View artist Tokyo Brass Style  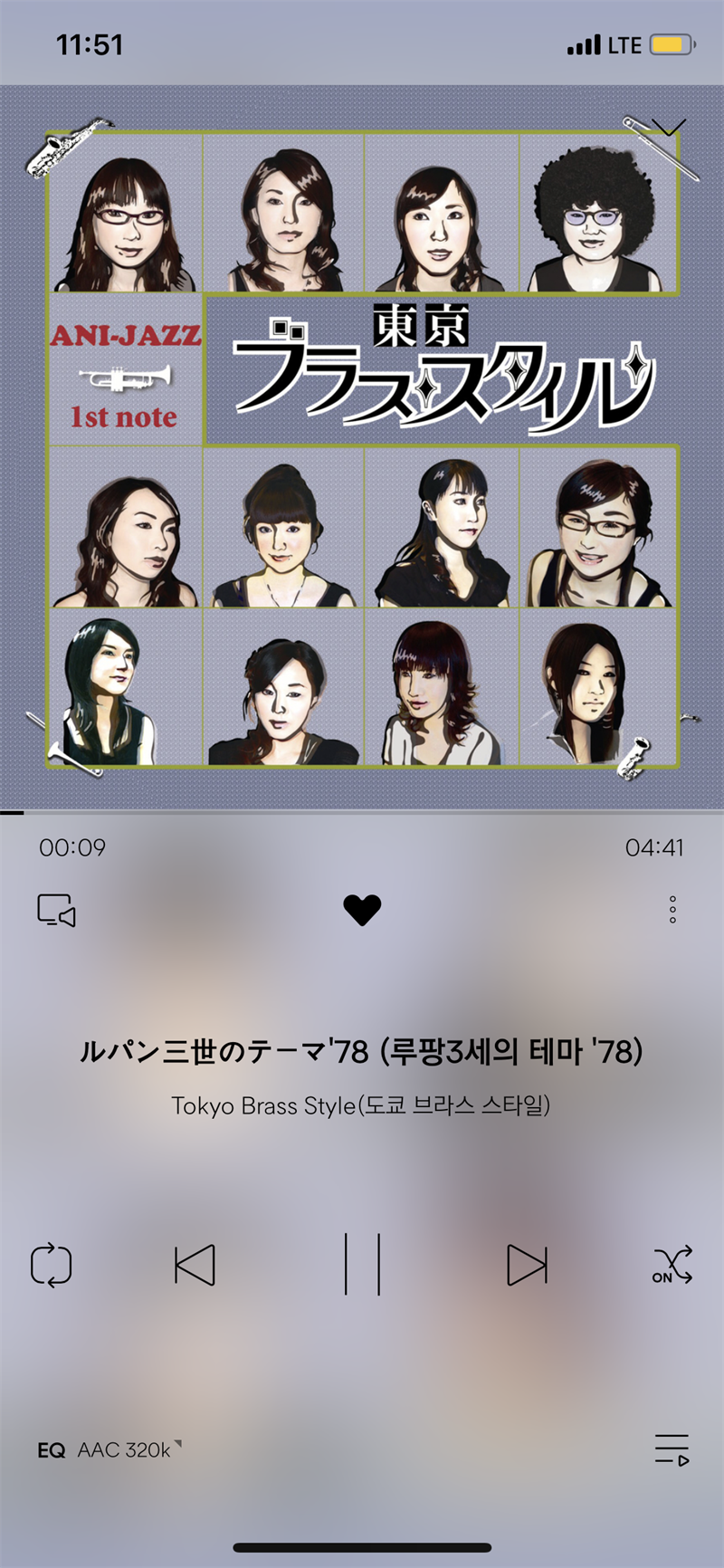(361, 1105)
